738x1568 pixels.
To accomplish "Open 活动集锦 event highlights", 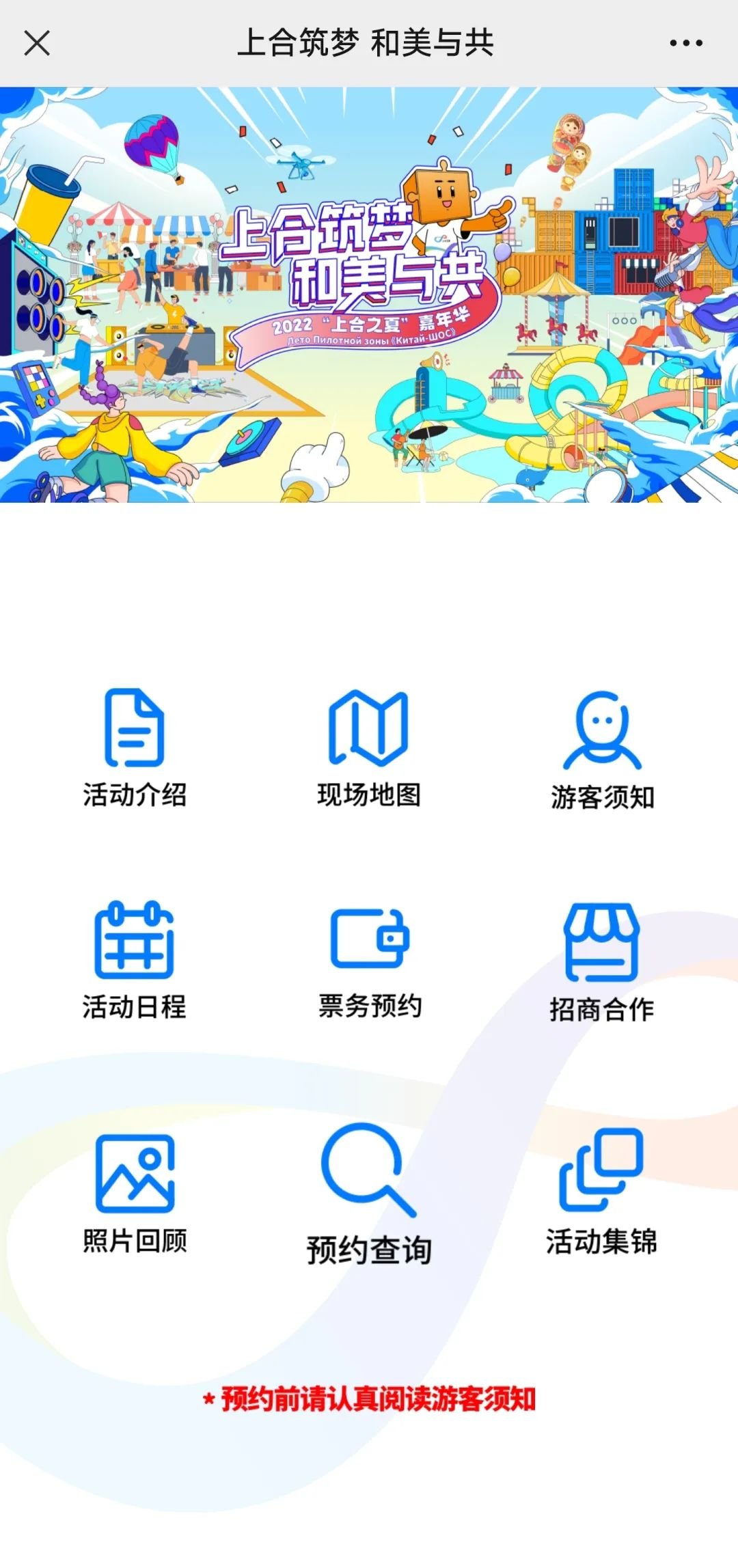I will [601, 1192].
